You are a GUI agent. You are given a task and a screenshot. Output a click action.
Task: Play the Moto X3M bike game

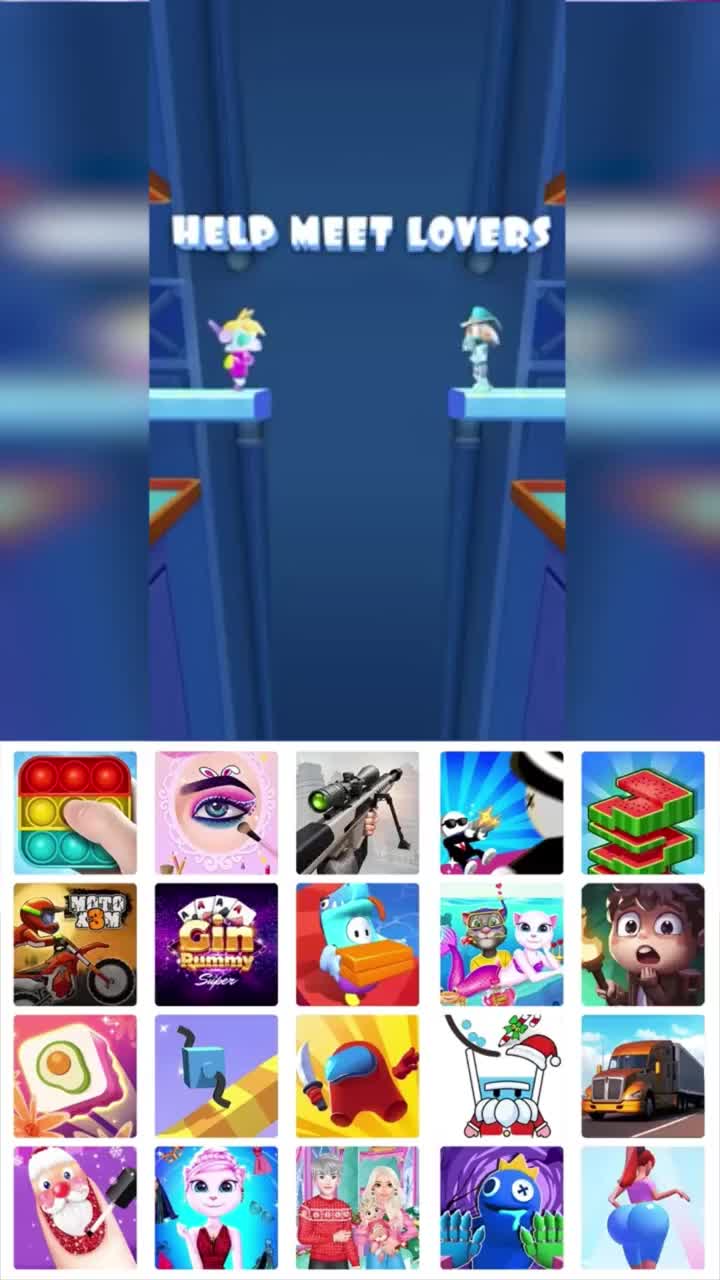(75, 944)
